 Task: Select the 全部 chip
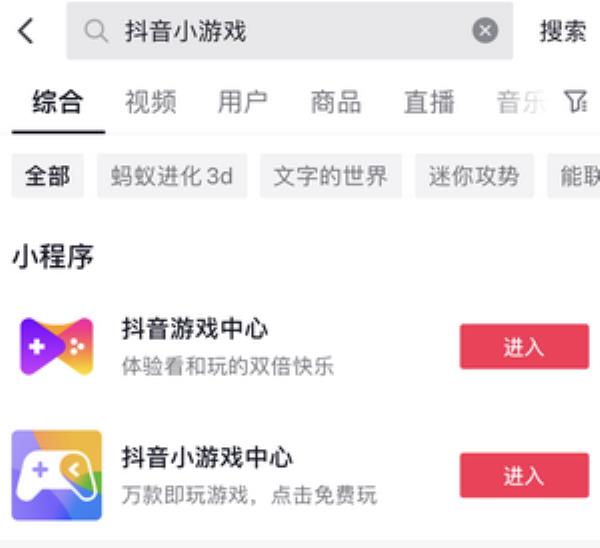point(48,177)
